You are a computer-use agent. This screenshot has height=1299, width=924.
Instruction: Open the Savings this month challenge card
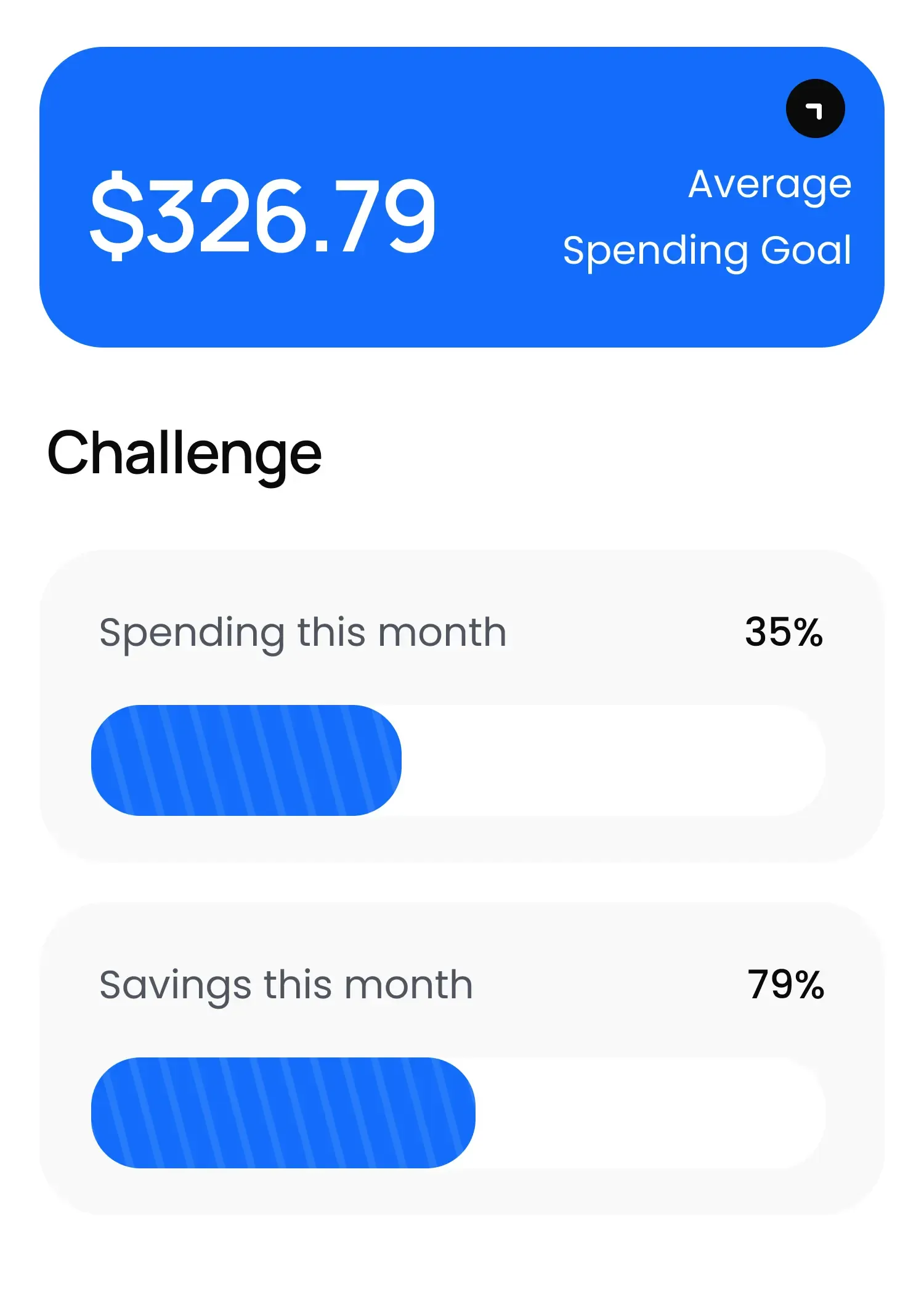[x=461, y=1059]
